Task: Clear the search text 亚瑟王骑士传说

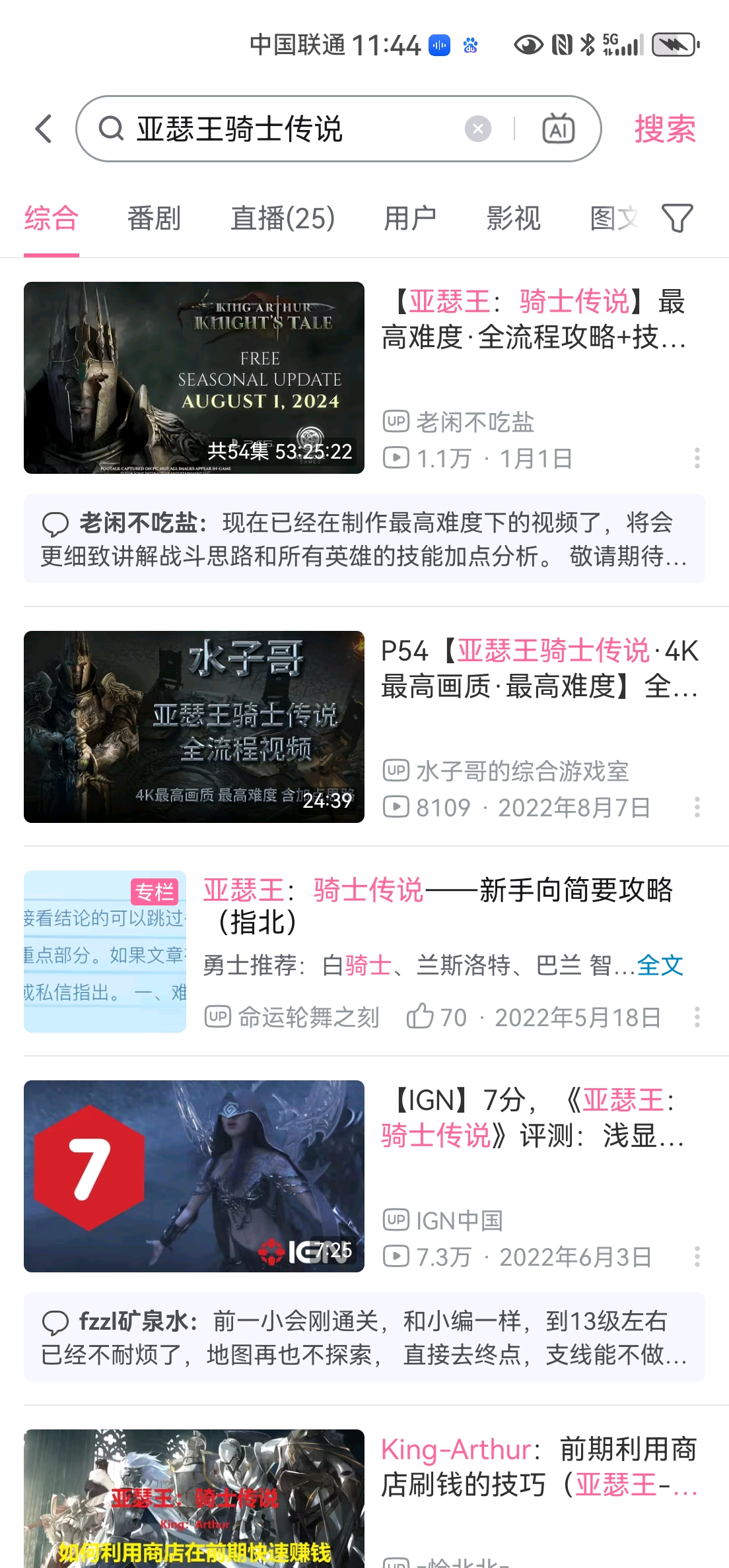Action: (x=477, y=129)
